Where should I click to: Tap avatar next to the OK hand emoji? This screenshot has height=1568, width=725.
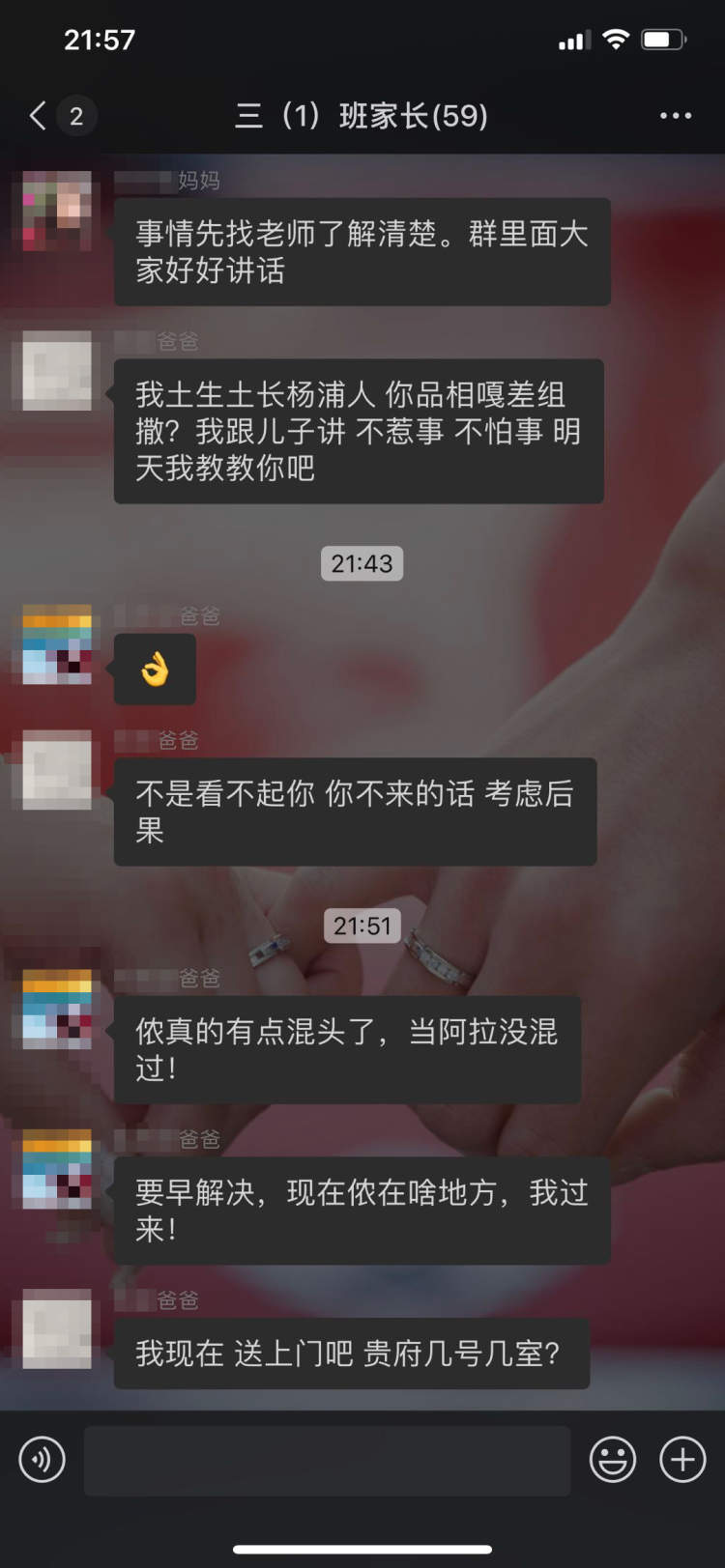tap(57, 644)
